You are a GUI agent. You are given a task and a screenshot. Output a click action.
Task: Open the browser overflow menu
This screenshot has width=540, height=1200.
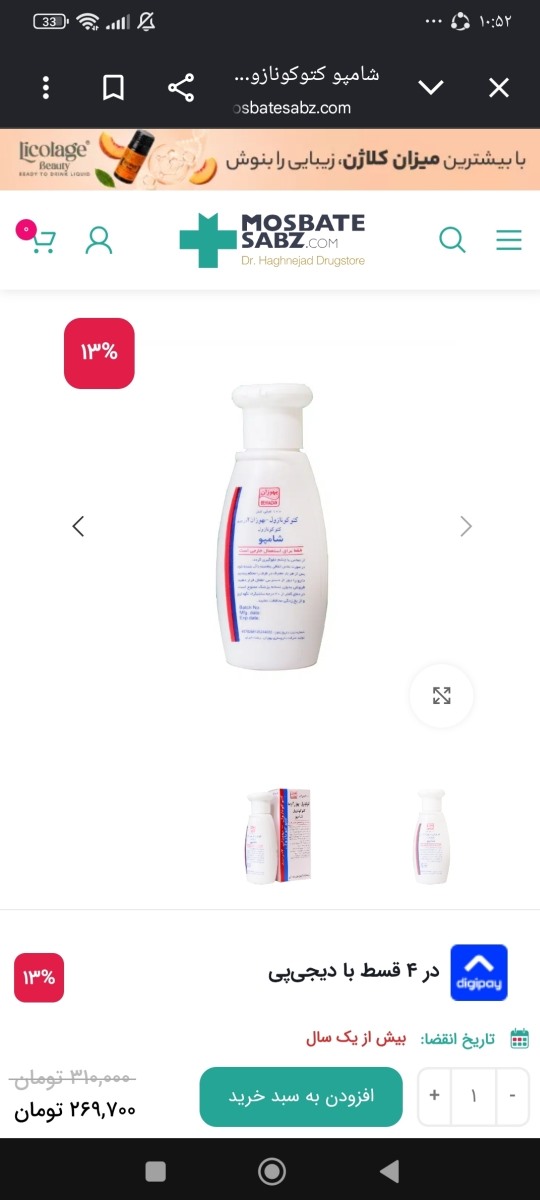coord(46,88)
